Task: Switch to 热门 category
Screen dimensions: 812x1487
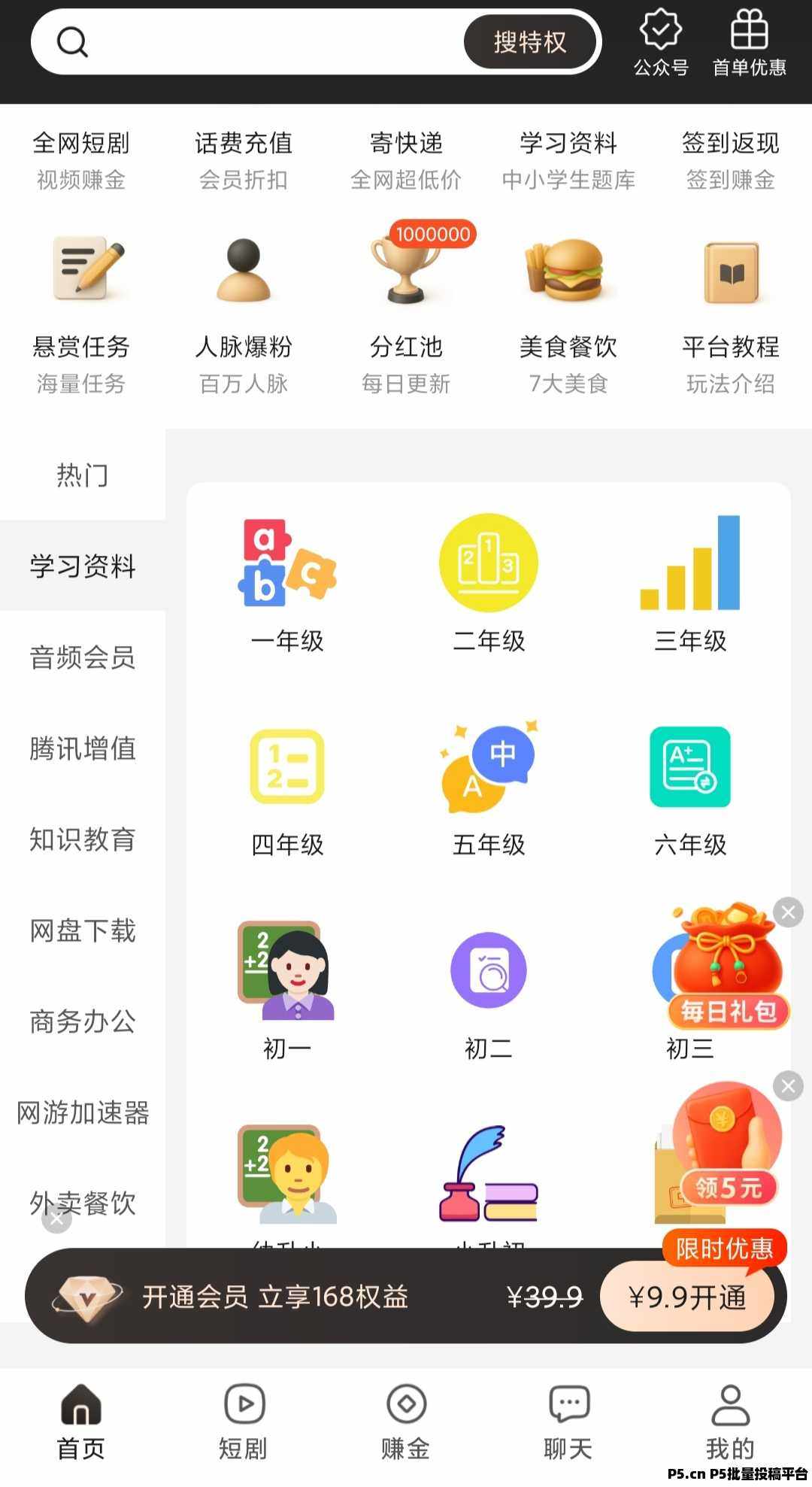Action: click(x=83, y=475)
